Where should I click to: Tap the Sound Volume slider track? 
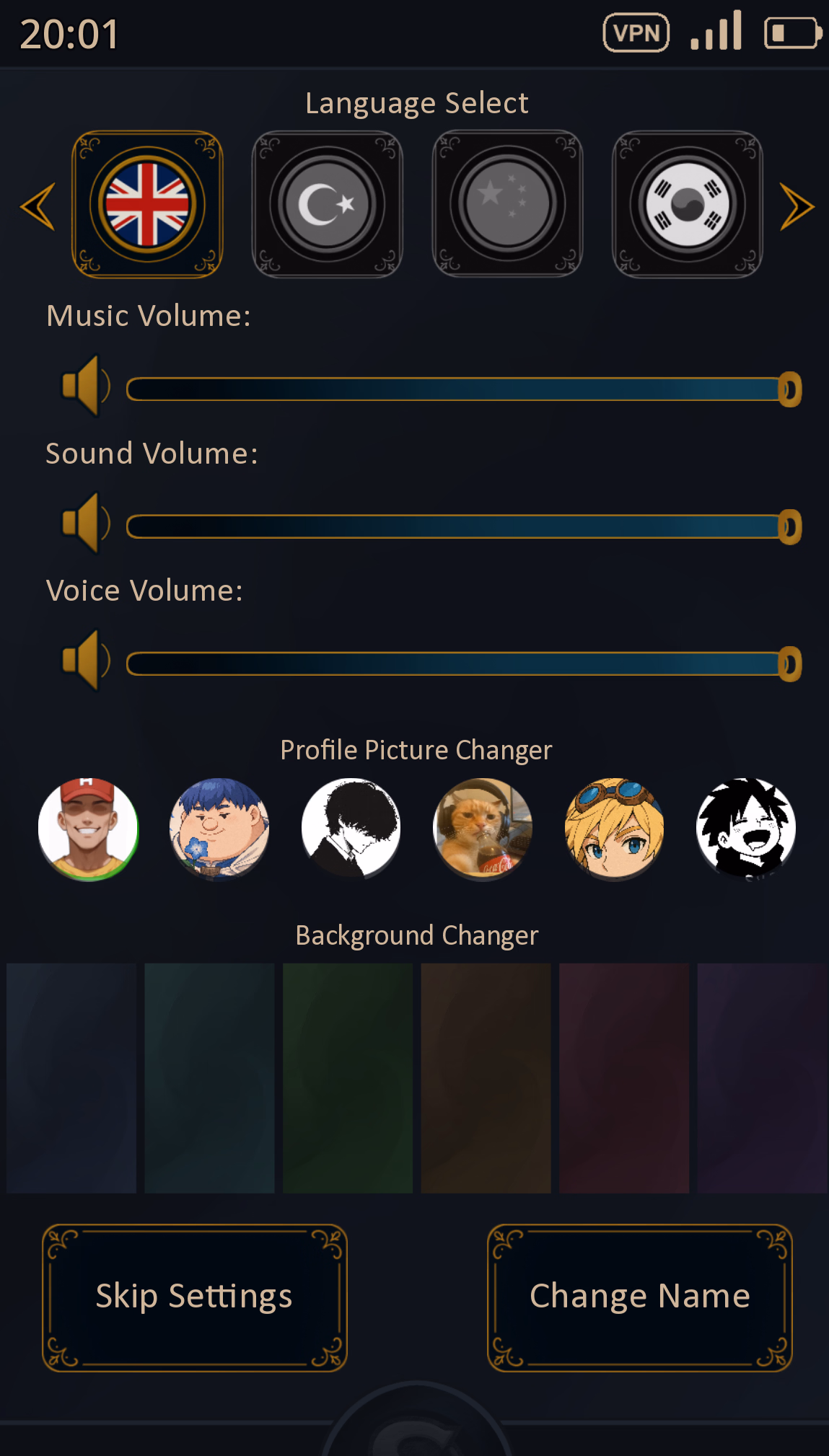point(455,526)
